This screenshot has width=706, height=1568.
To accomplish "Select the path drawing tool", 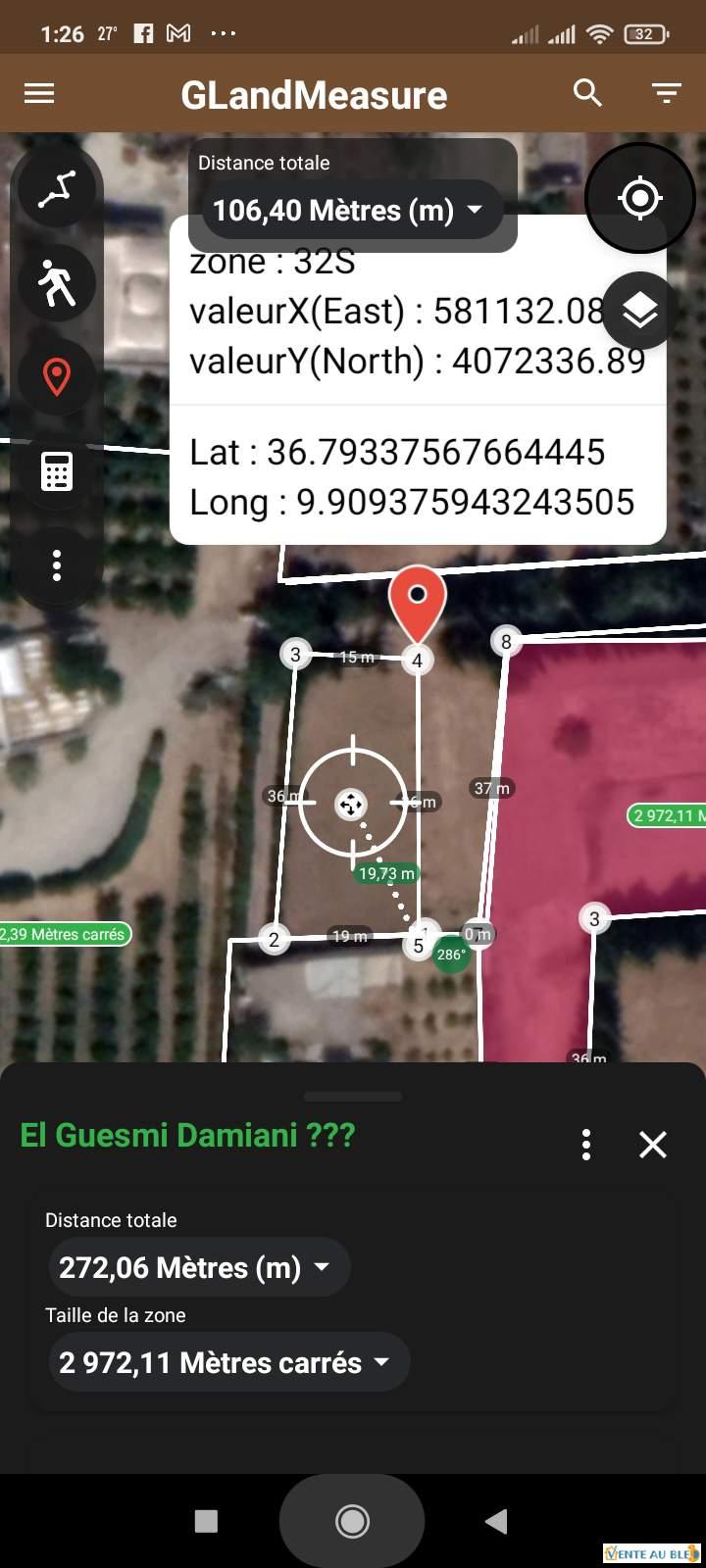I will pyautogui.click(x=57, y=189).
